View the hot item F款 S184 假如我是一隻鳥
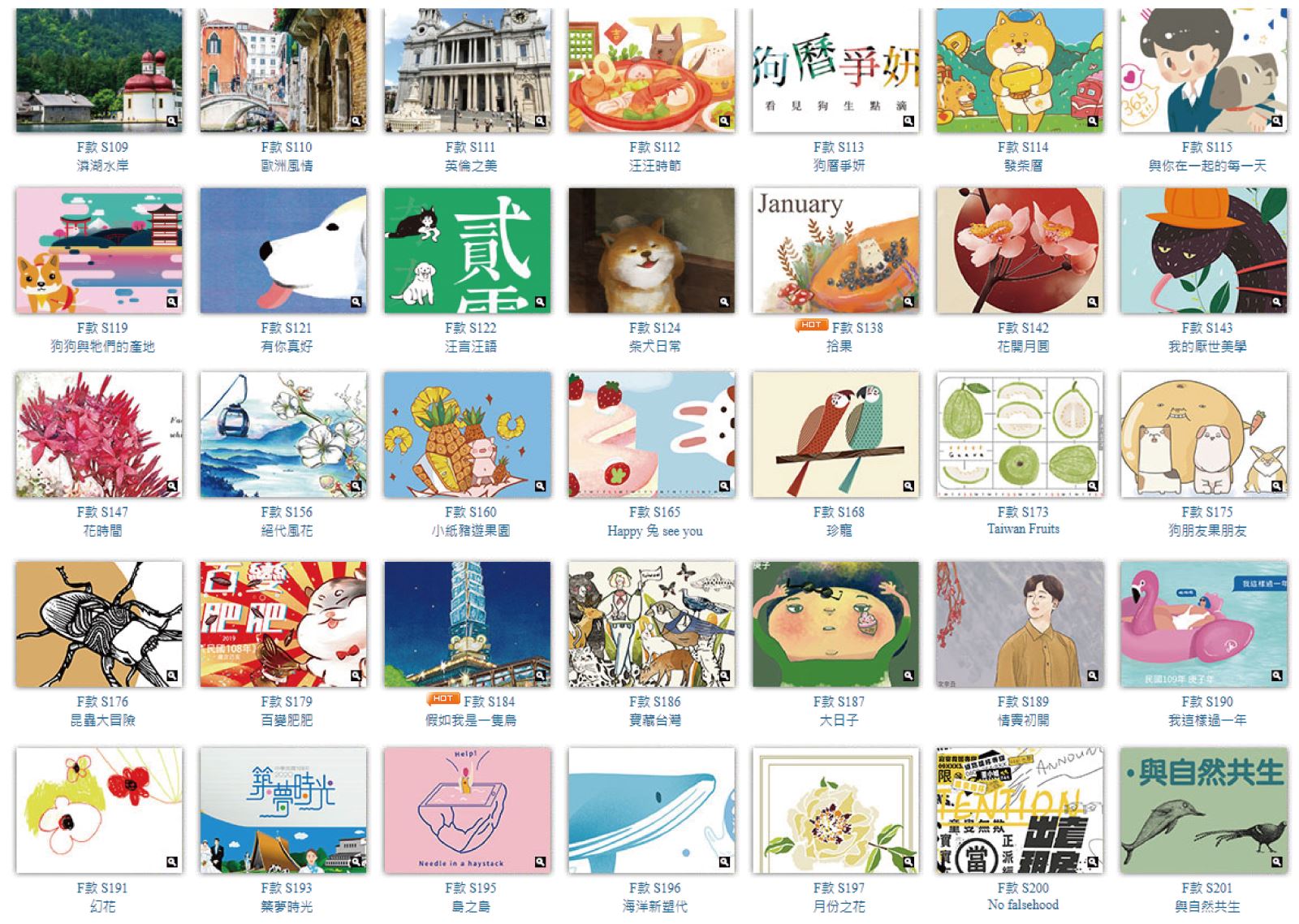This screenshot has width=1299, height=924. point(468,624)
